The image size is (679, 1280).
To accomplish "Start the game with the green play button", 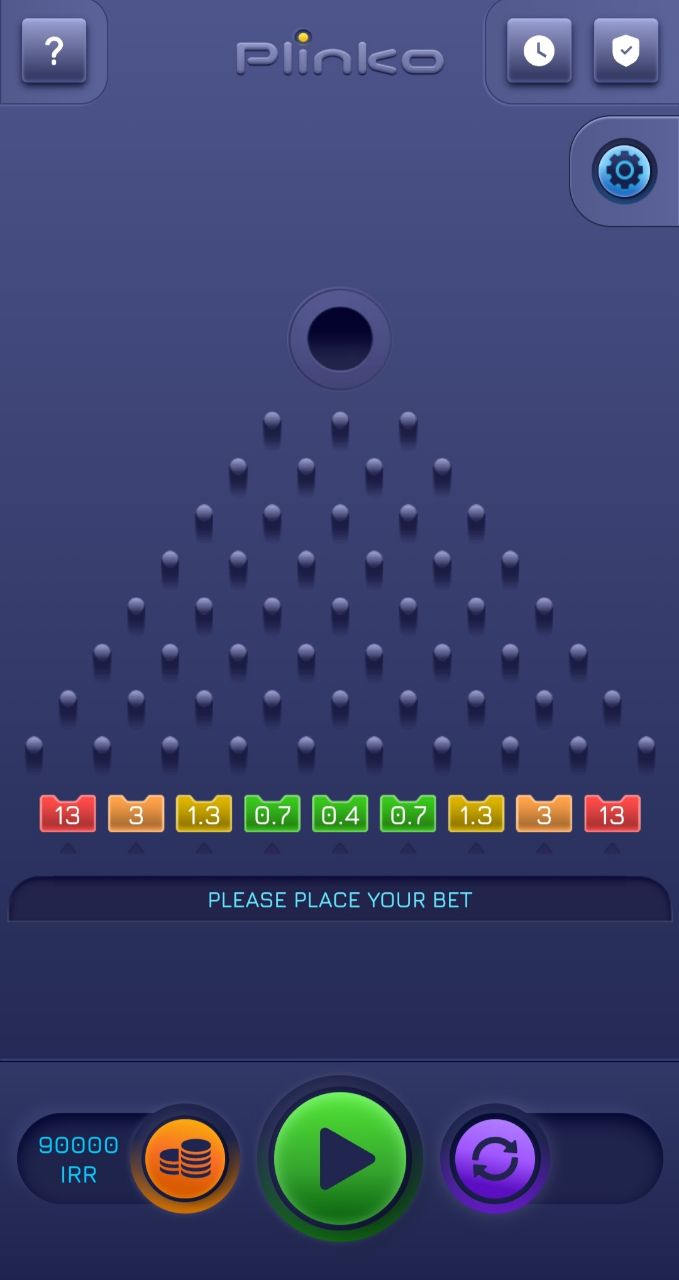I will click(340, 1159).
